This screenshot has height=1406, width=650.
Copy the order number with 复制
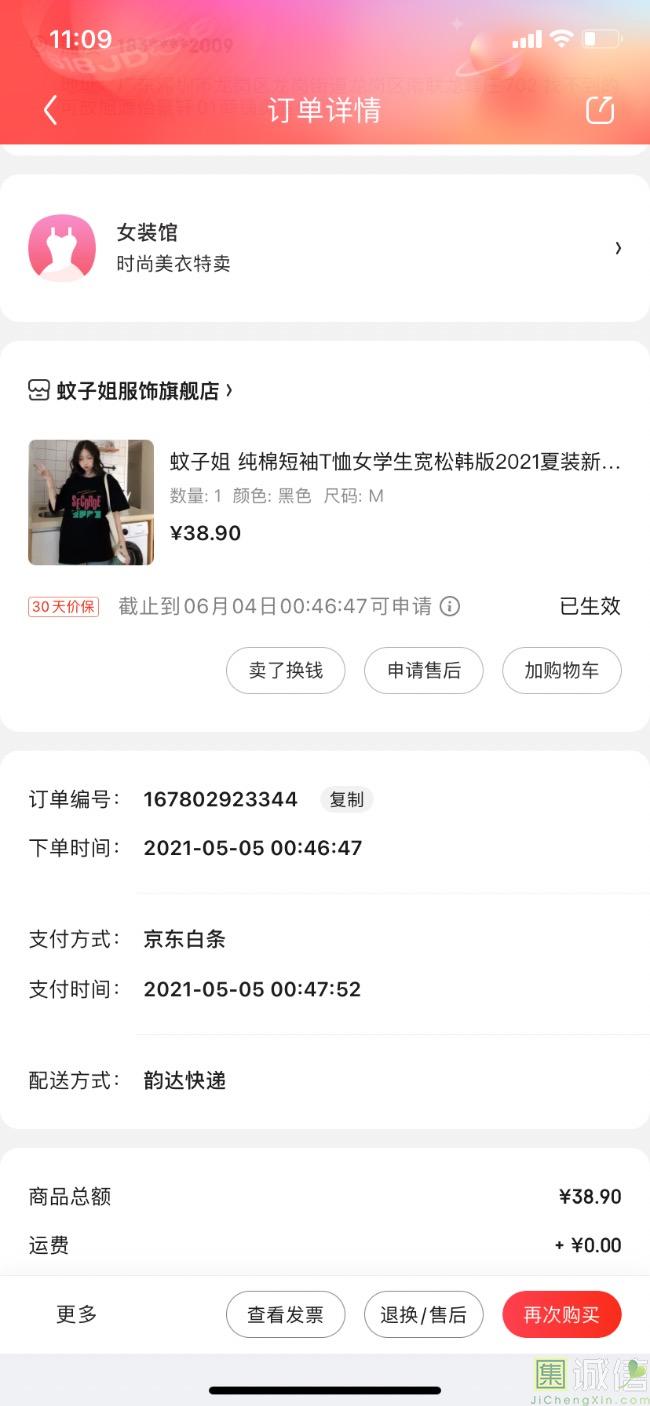click(347, 799)
